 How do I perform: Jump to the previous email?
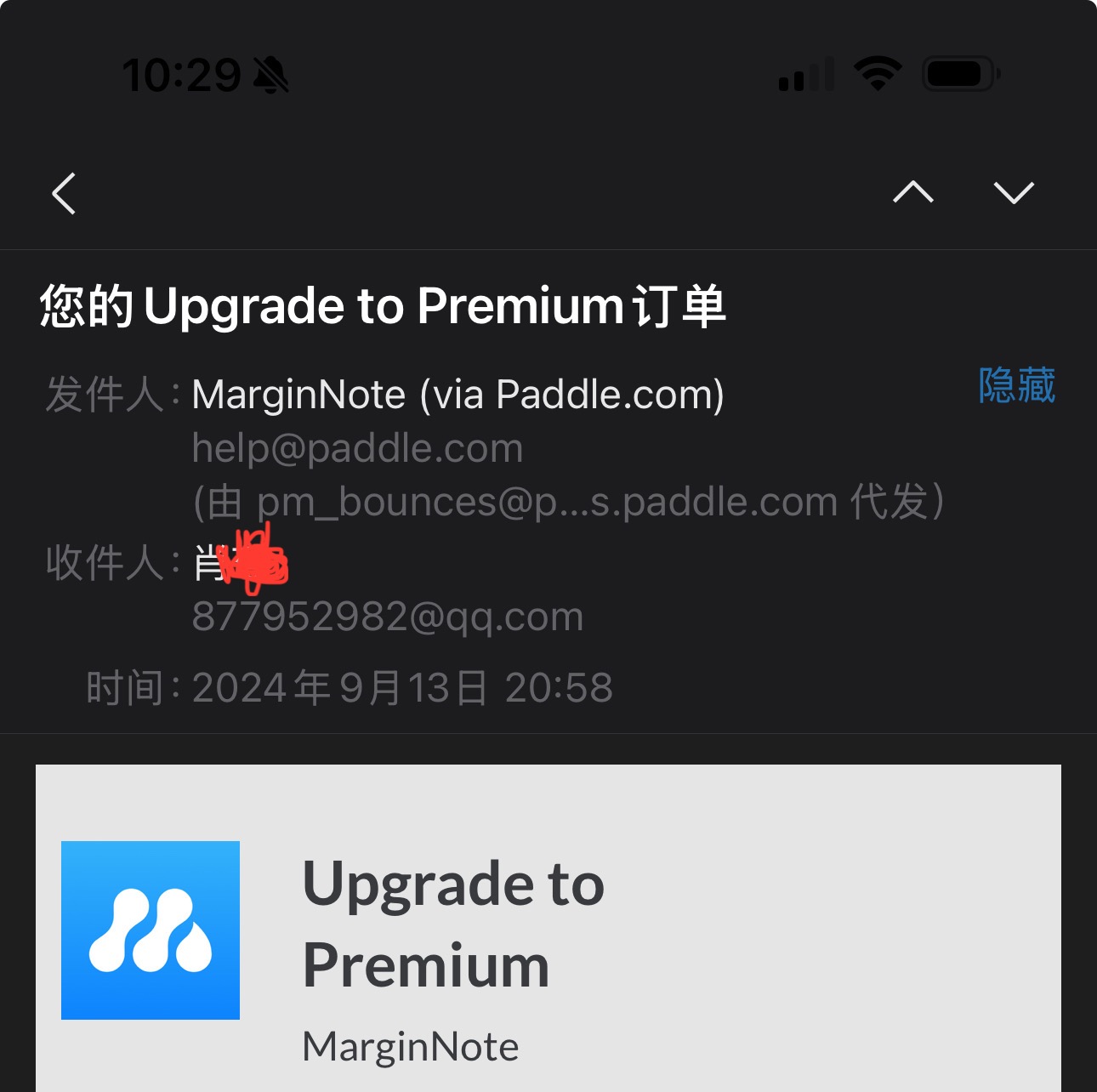tap(912, 193)
